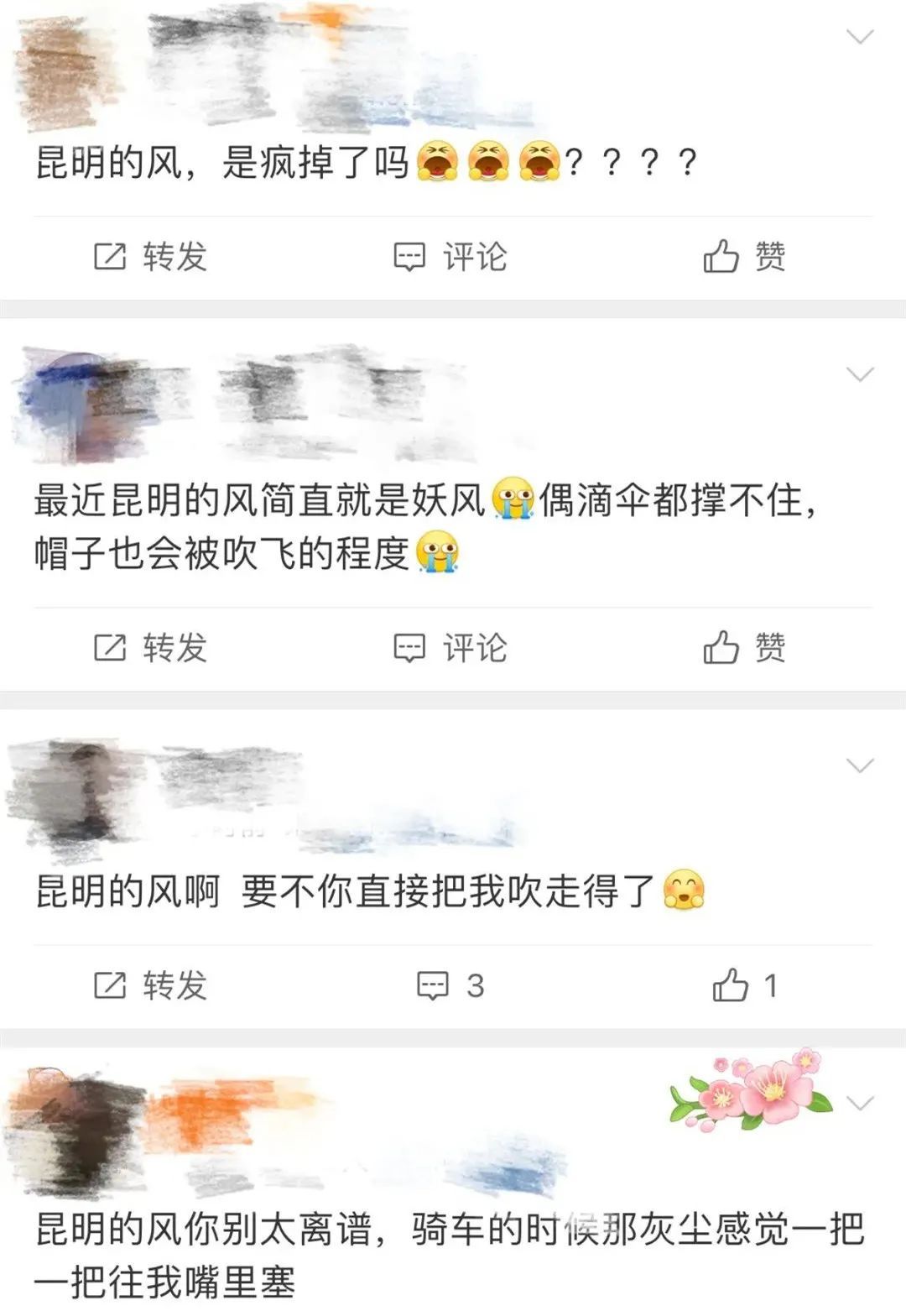Open the chevron menu on the "是疯掉了吗" post

pos(860,37)
